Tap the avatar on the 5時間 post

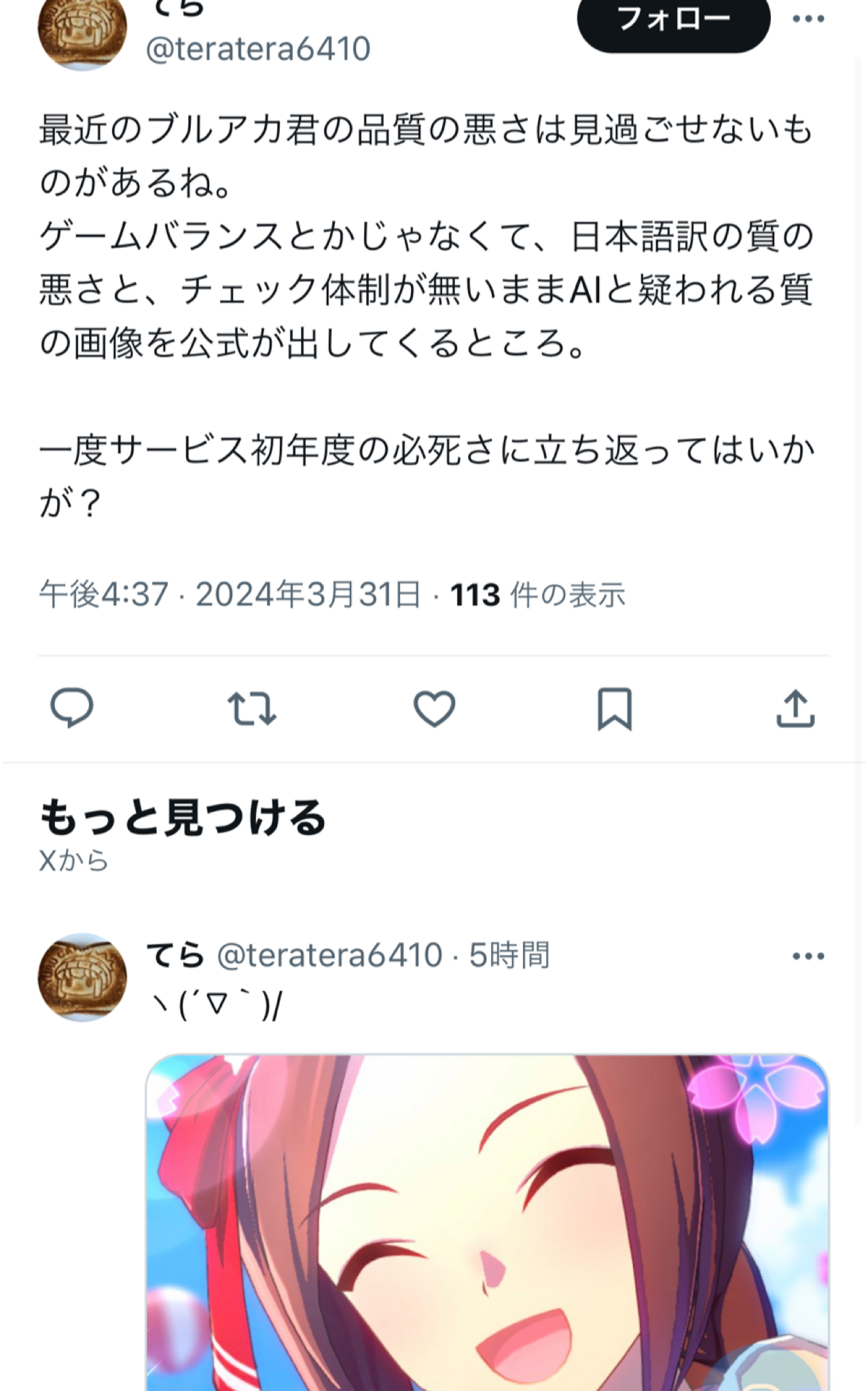coord(82,977)
